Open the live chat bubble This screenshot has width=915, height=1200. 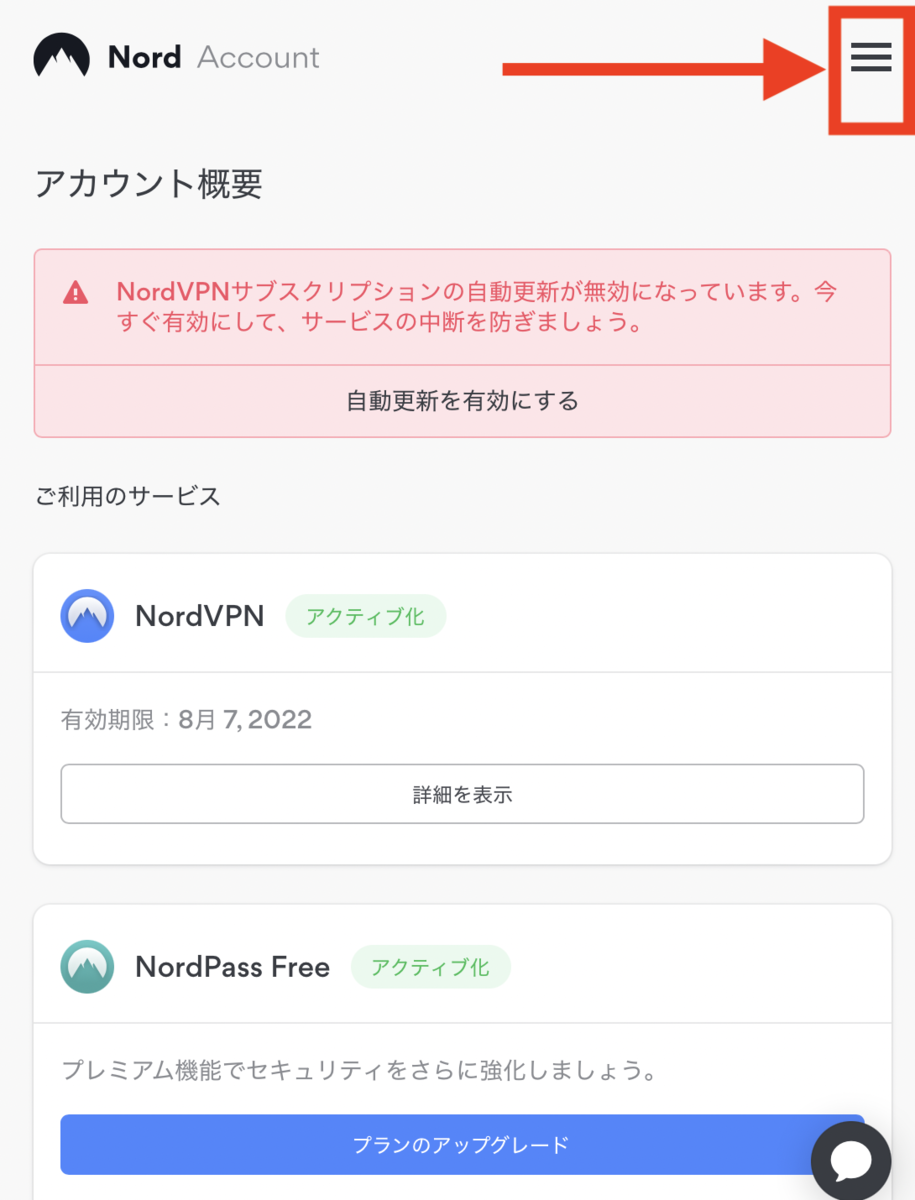851,1160
